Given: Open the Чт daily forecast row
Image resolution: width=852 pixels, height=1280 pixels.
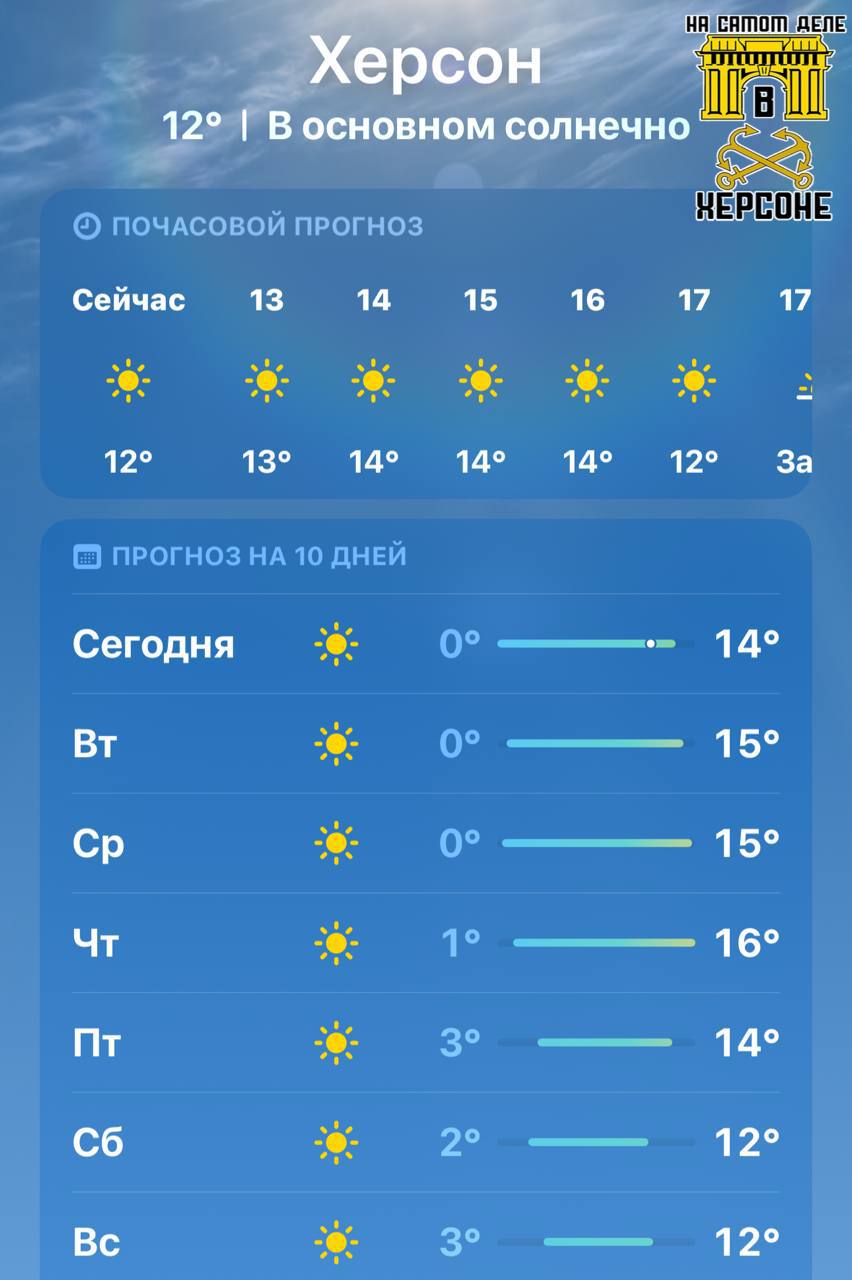Looking at the screenshot, I should tap(425, 943).
